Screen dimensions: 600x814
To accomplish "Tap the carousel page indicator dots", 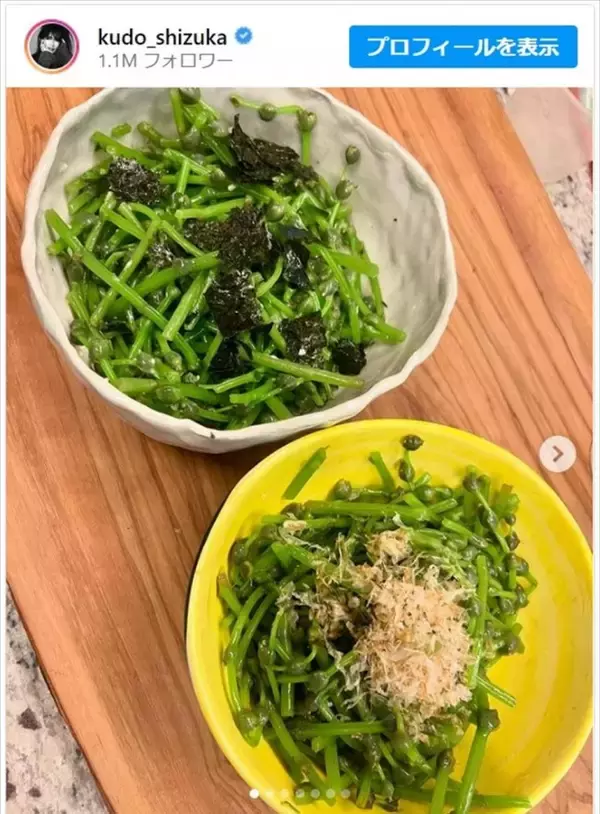I will (x=299, y=793).
